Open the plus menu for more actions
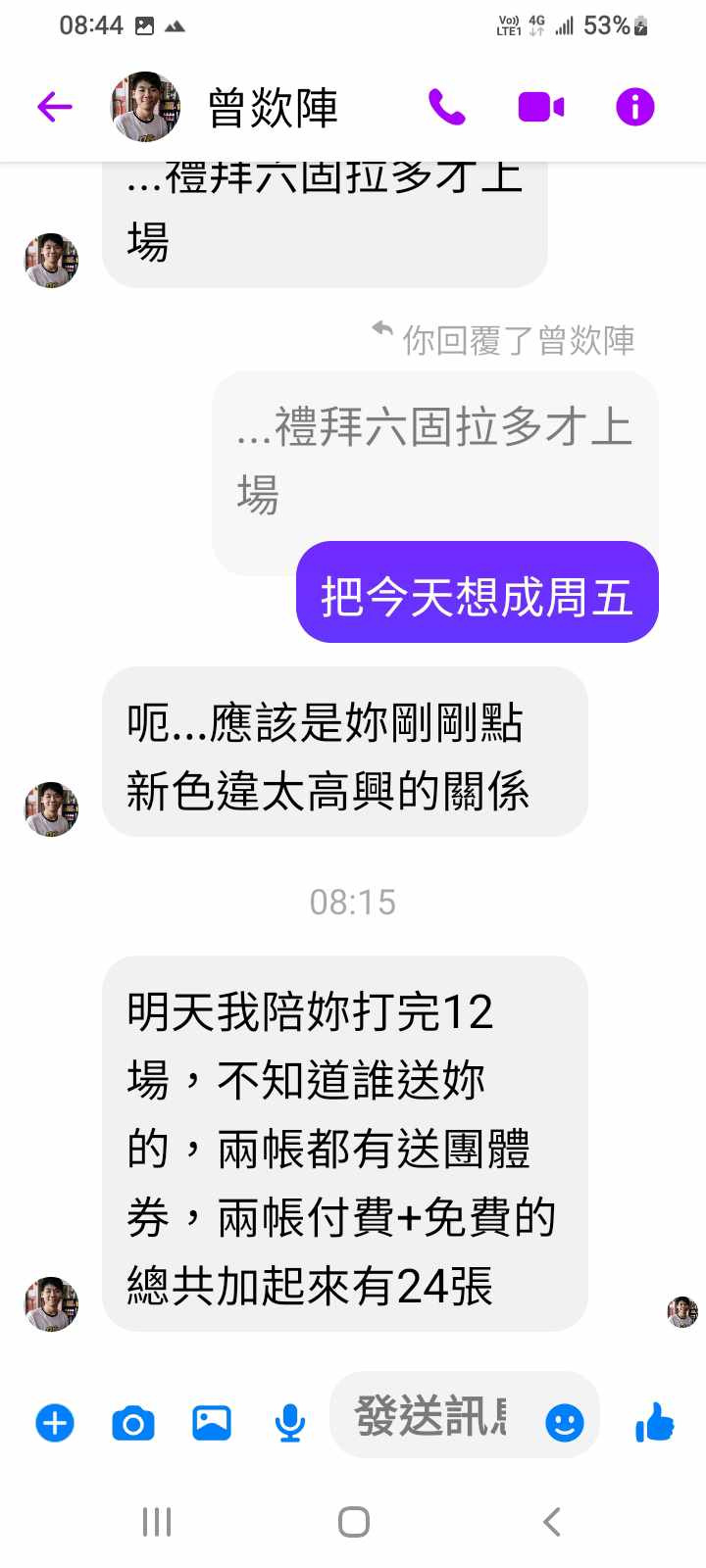The image size is (706, 1568). click(55, 1422)
